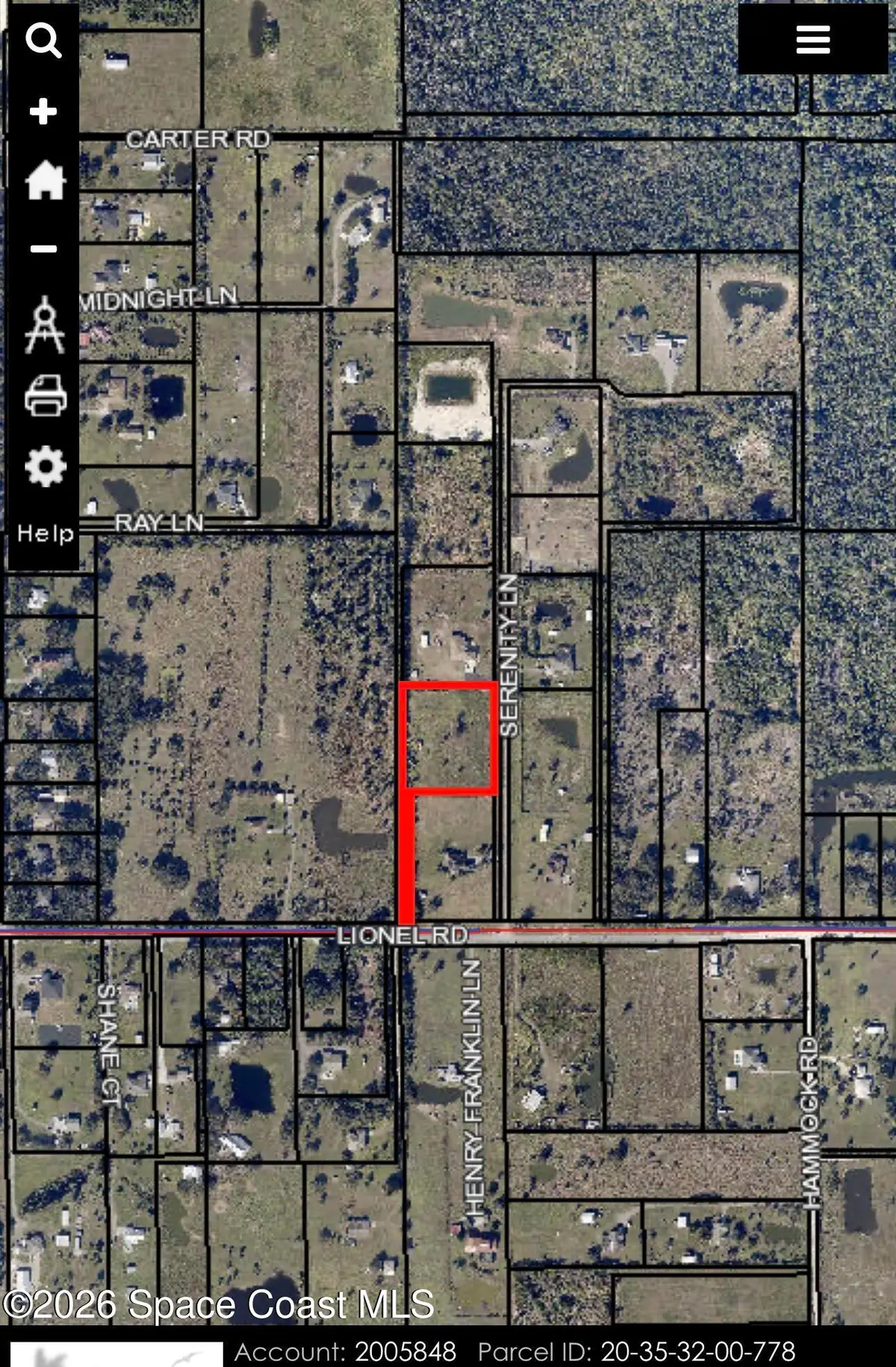This screenshot has width=896, height=1367.
Task: Click the zoom out minus icon
Action: [43, 248]
